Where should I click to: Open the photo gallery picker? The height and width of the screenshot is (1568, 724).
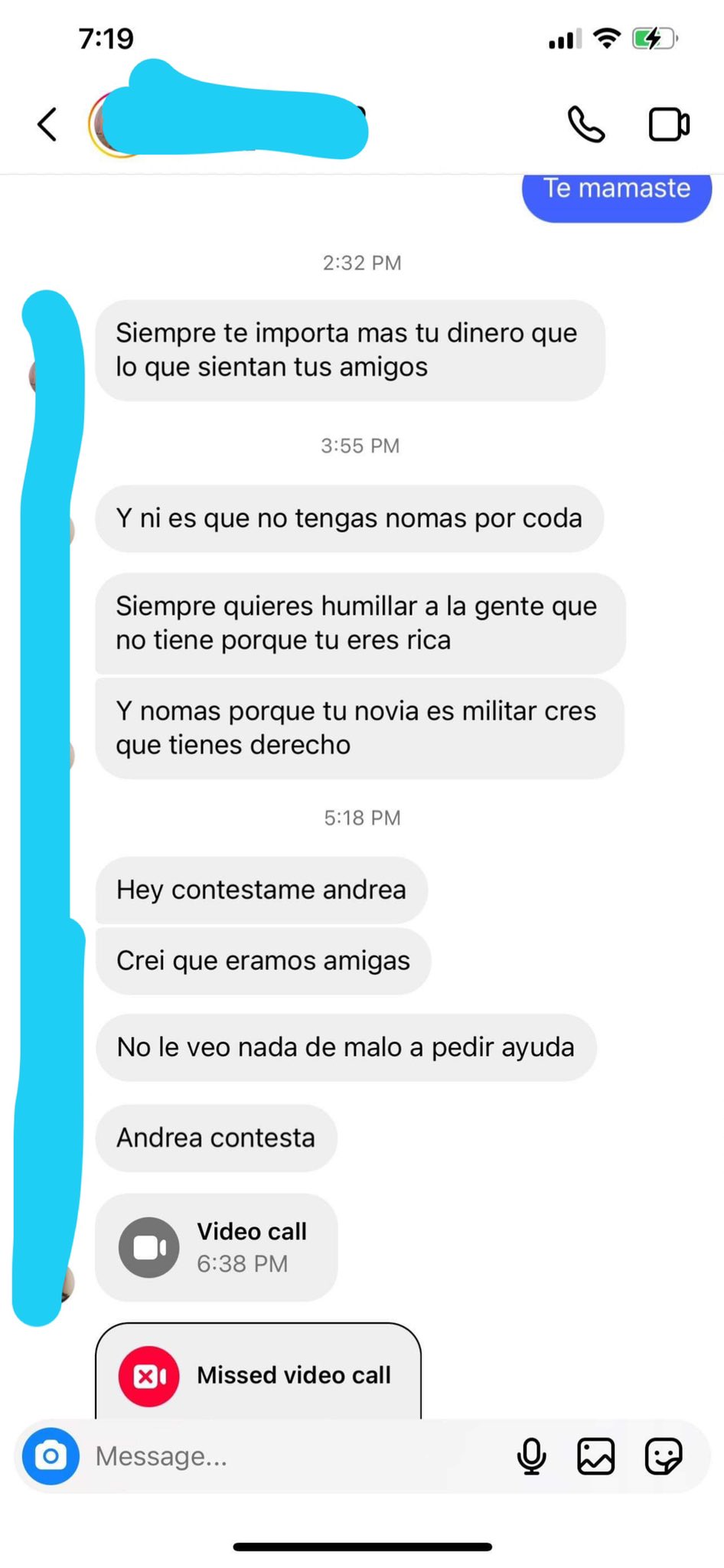[x=595, y=1455]
